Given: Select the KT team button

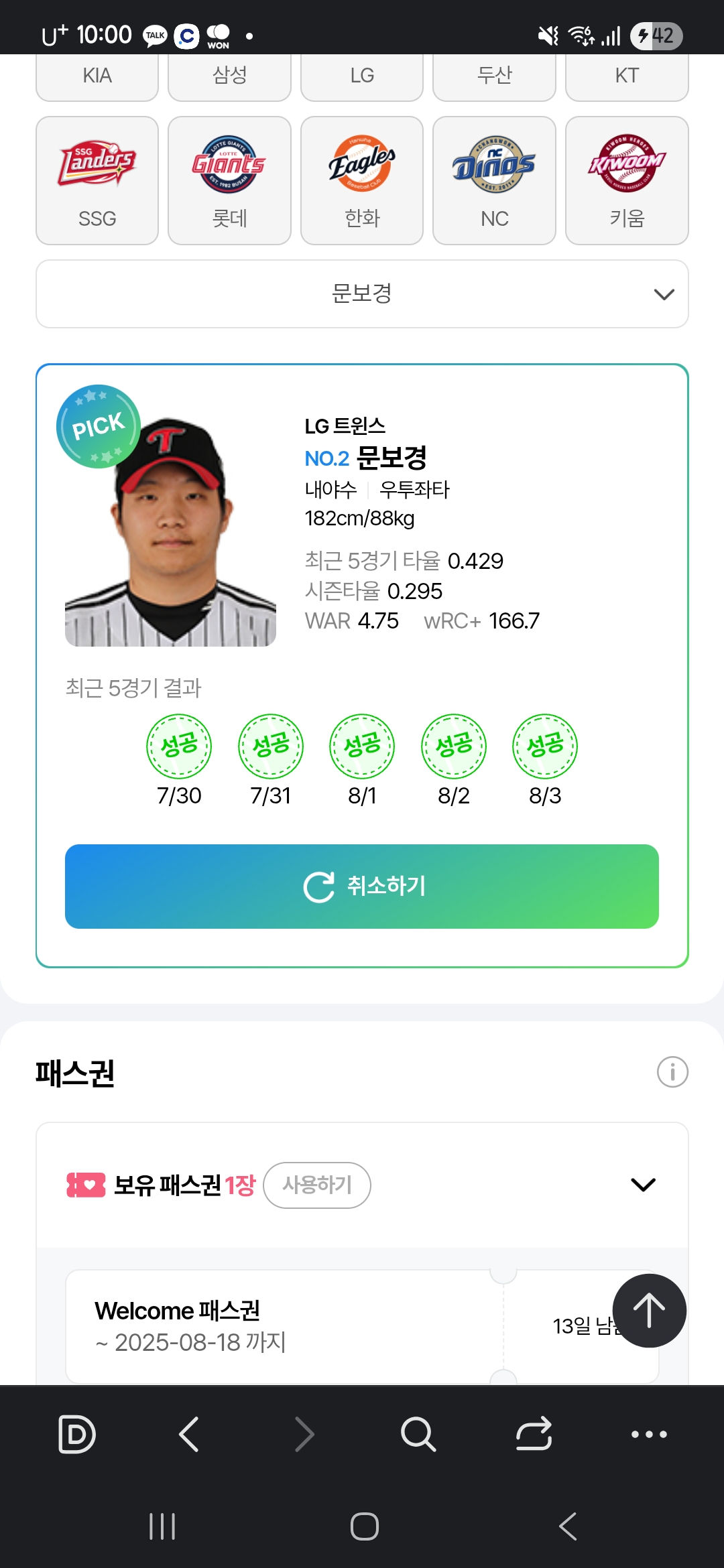Looking at the screenshot, I should coord(627,76).
